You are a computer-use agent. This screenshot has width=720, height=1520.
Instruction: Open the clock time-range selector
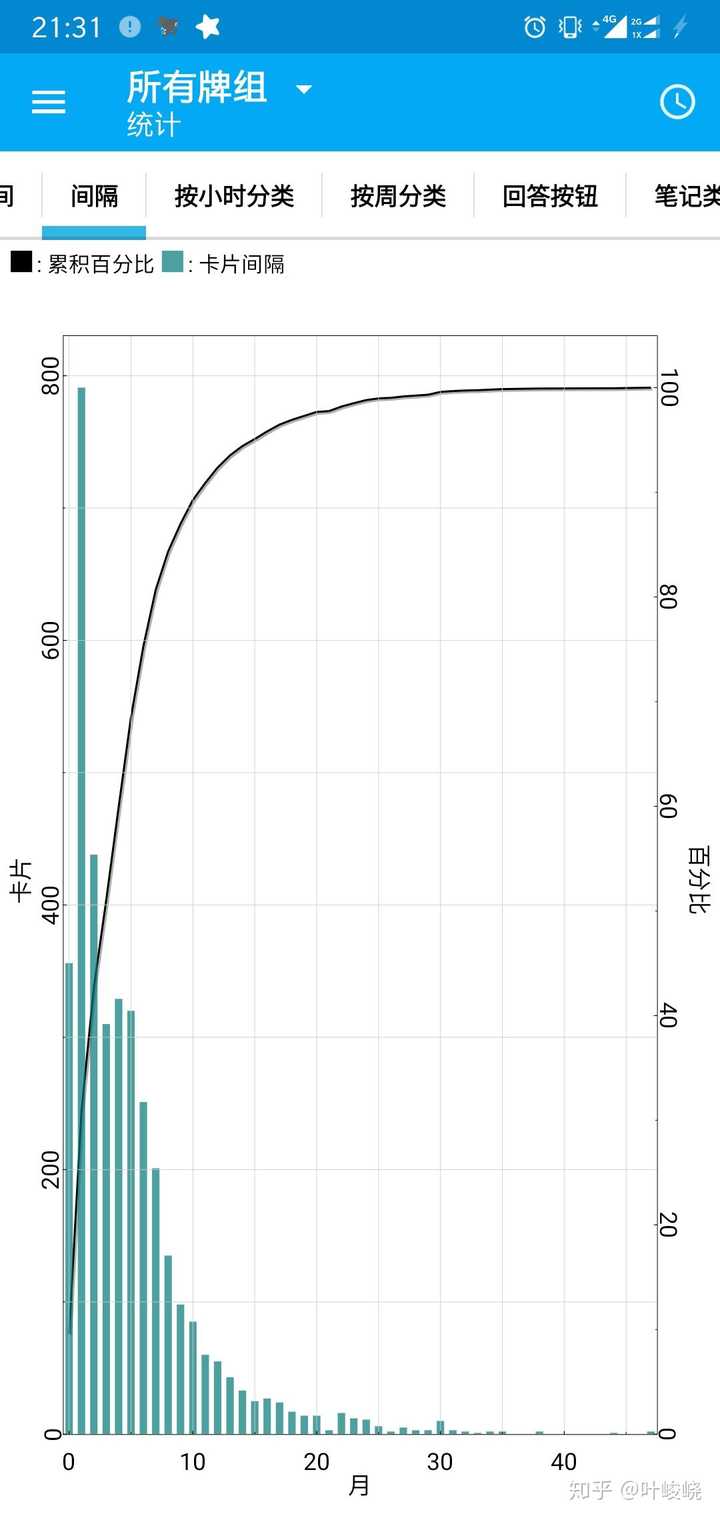click(677, 102)
